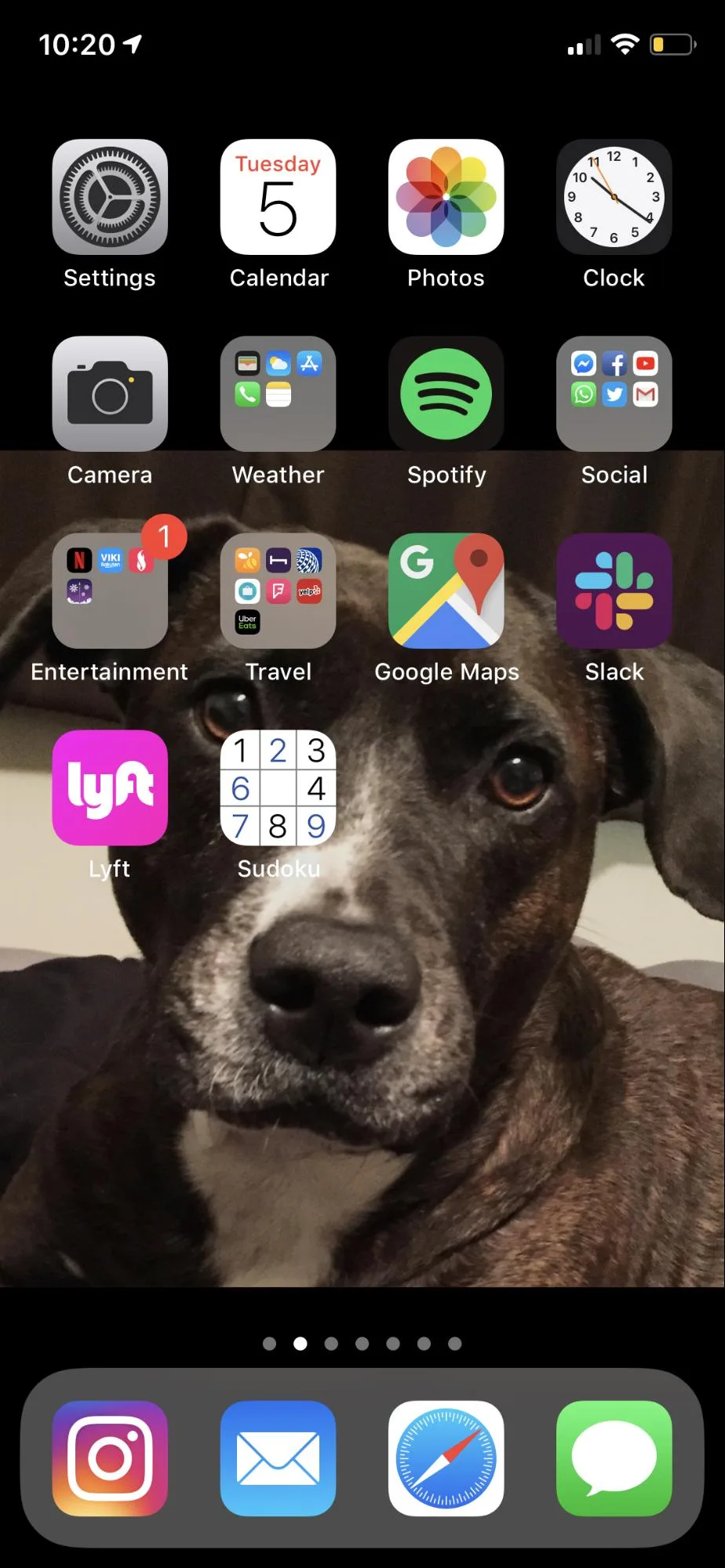Launch Spotify
Viewport: 725px width, 1568px height.
(446, 394)
